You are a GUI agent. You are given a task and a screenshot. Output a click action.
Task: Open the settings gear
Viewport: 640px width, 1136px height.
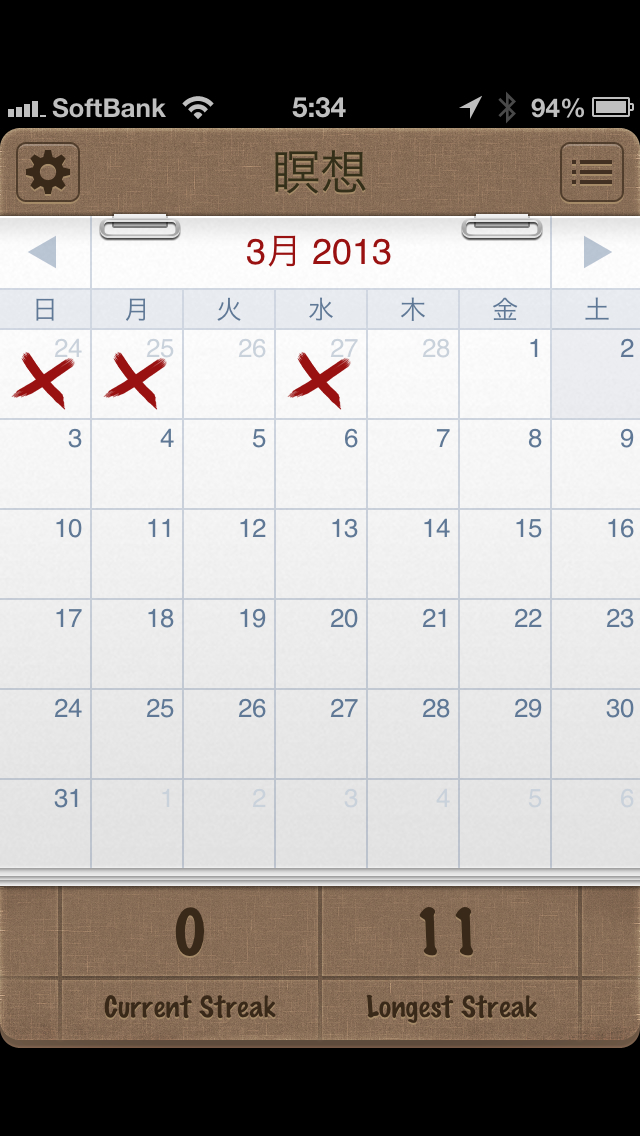point(48,172)
